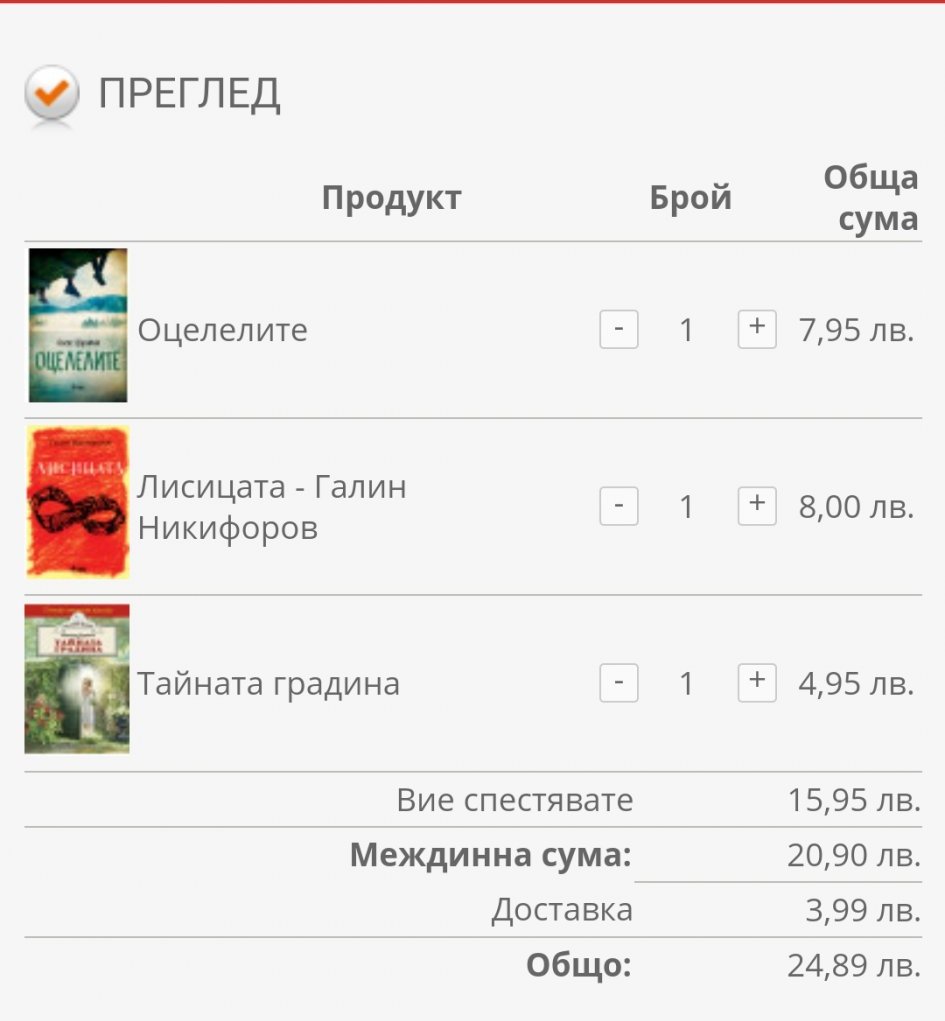Increase quantity of Лисицата - Галин Никифоров
This screenshot has width=945, height=1021.
[757, 505]
